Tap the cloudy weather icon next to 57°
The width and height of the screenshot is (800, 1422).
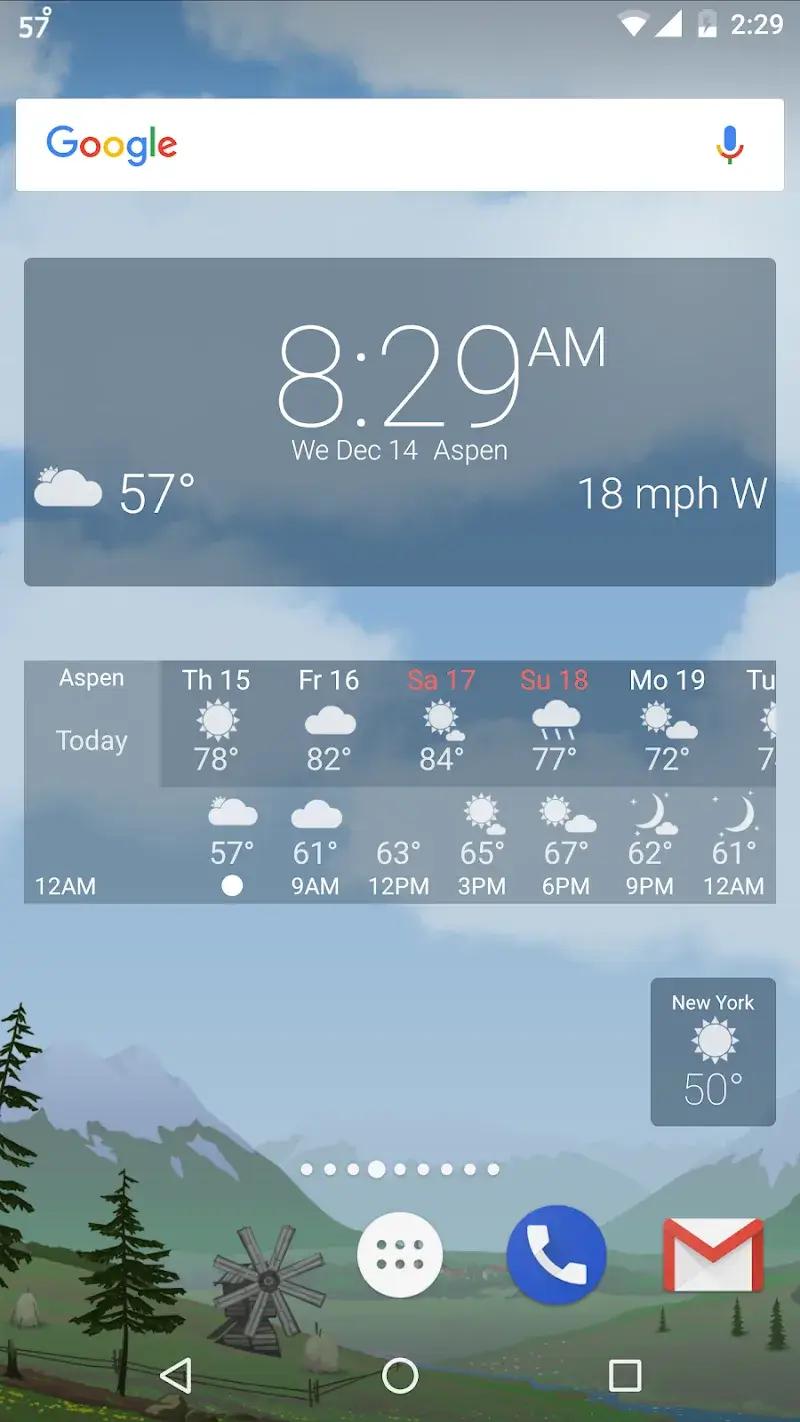66,489
